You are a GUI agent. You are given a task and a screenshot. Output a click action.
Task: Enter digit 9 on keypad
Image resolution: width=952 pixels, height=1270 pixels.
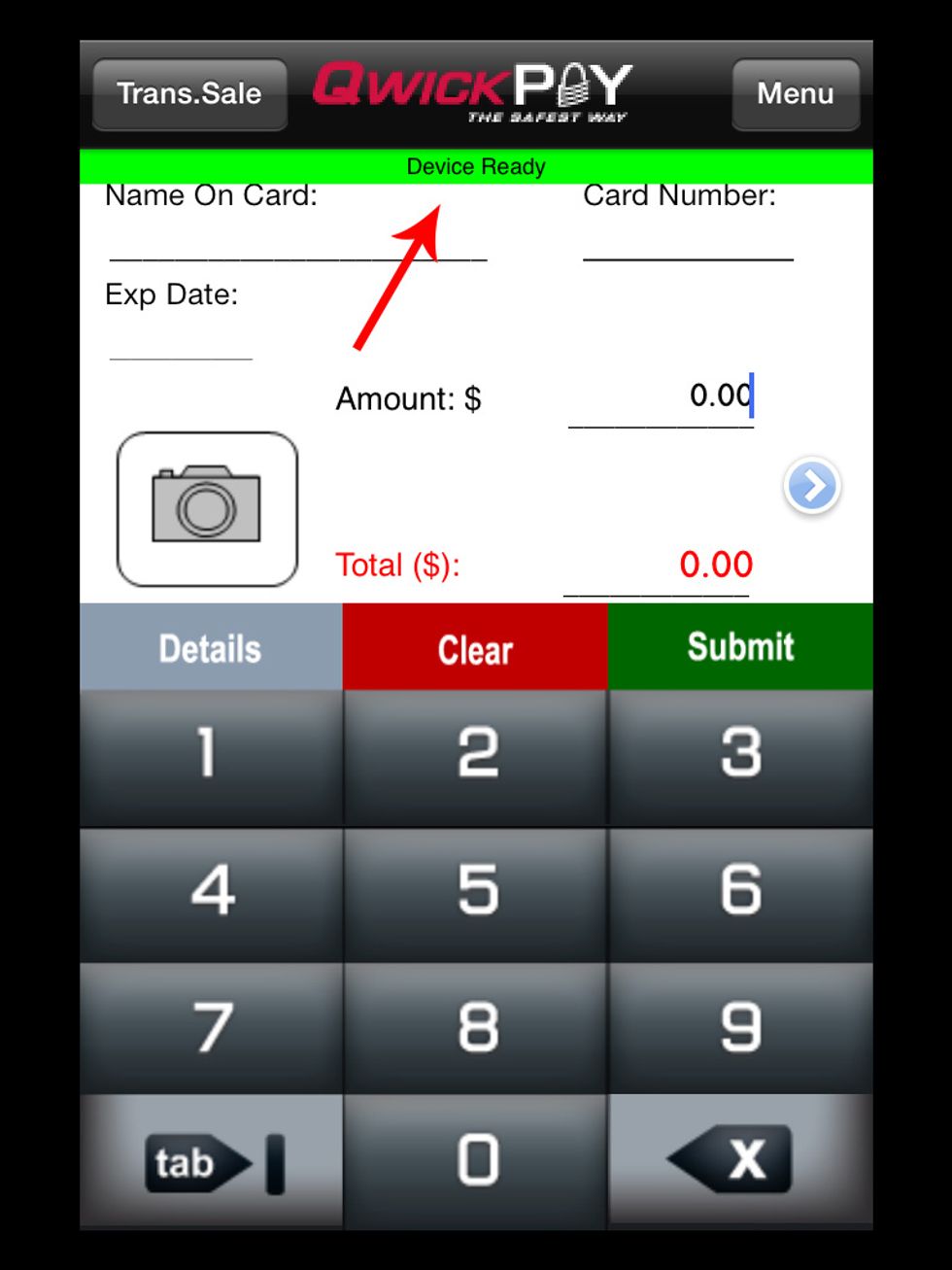coord(740,1028)
